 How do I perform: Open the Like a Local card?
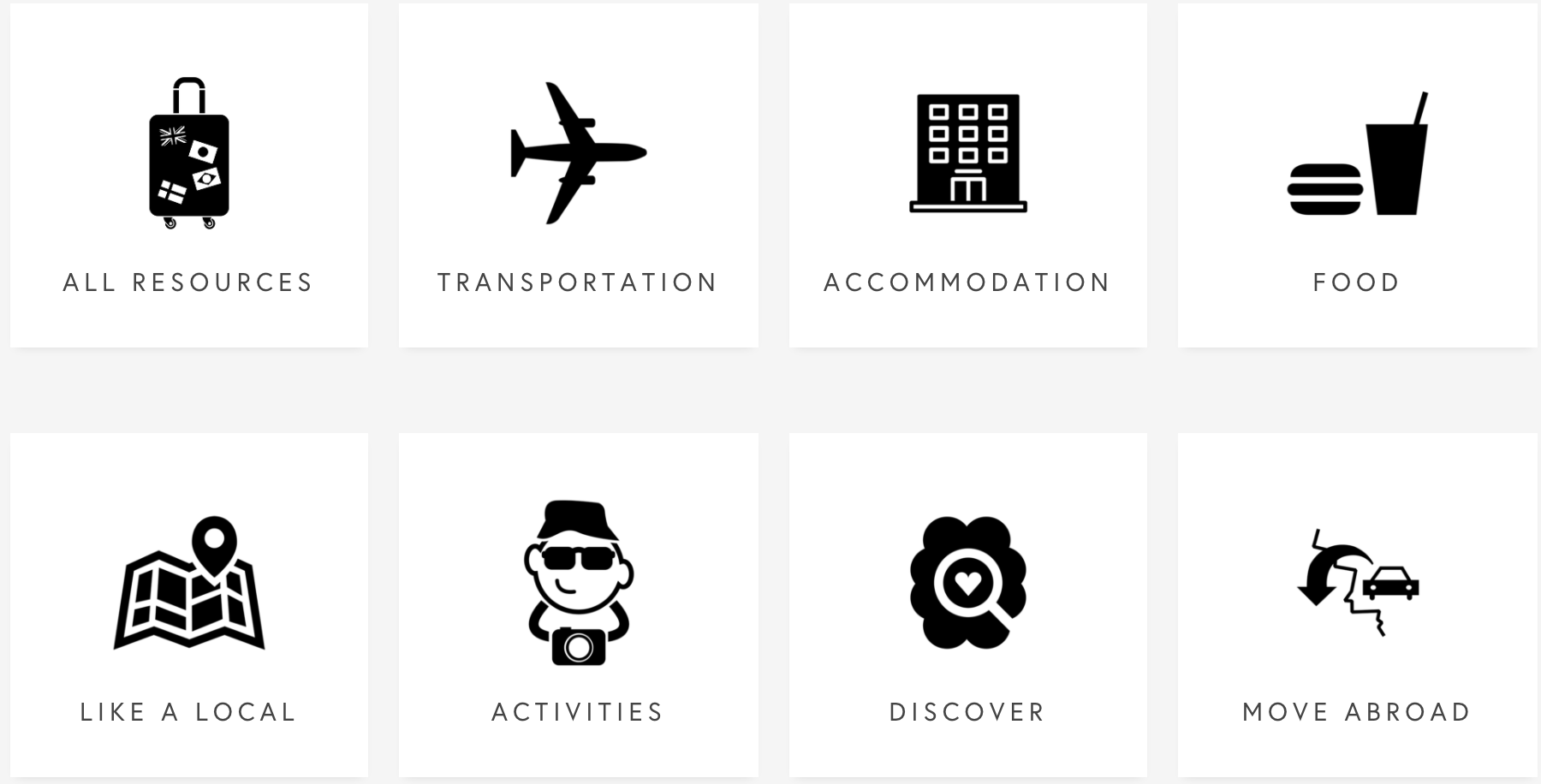coord(189,604)
